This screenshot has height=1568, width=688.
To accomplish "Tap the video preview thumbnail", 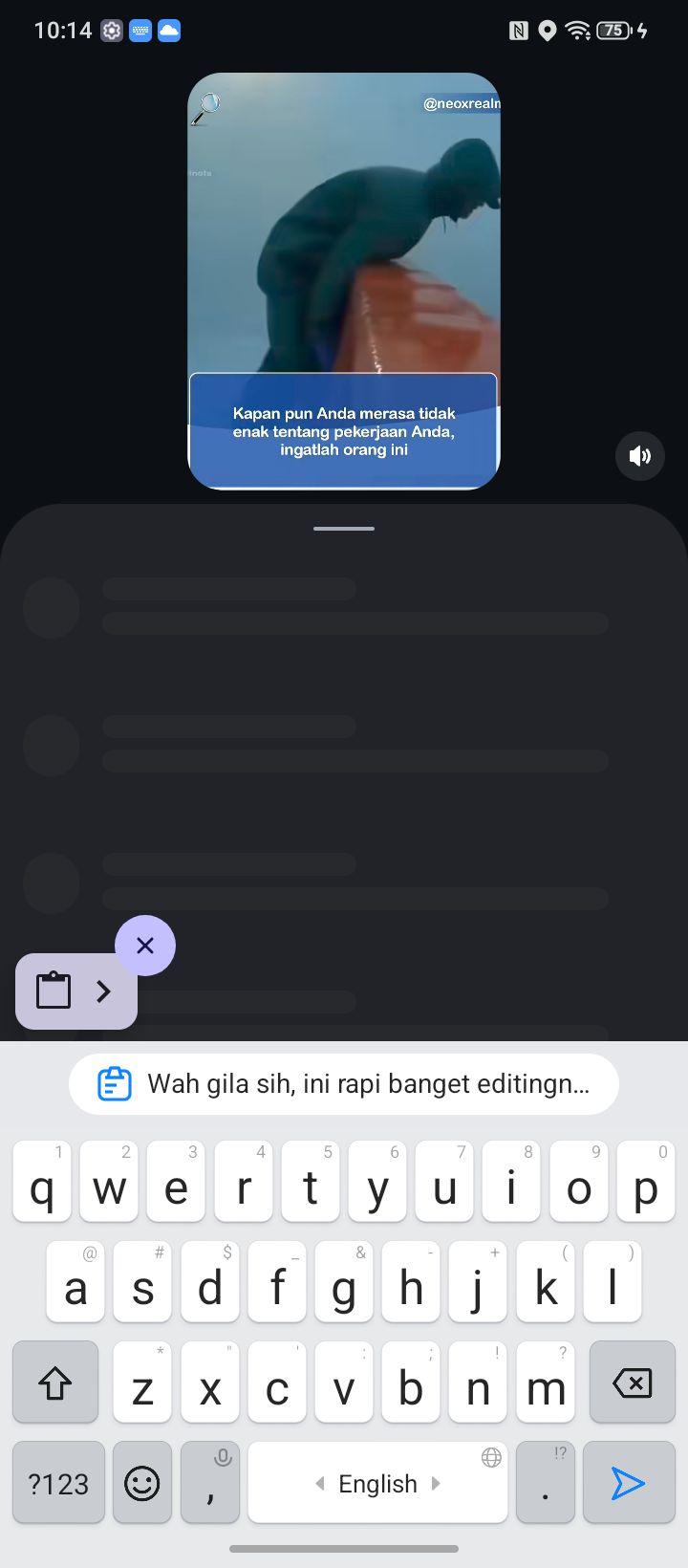I will tap(344, 281).
